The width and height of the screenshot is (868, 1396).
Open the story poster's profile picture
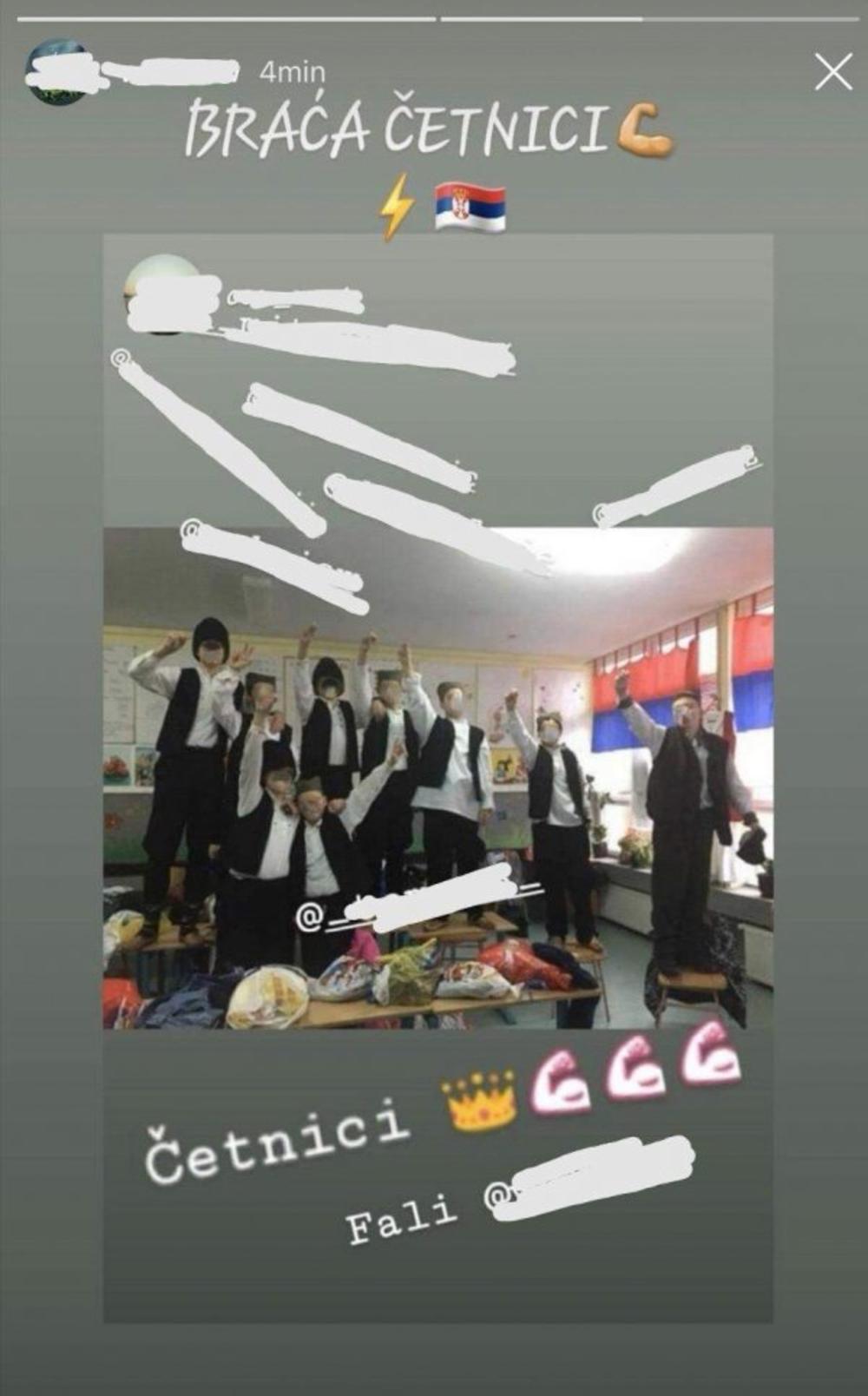tap(56, 73)
